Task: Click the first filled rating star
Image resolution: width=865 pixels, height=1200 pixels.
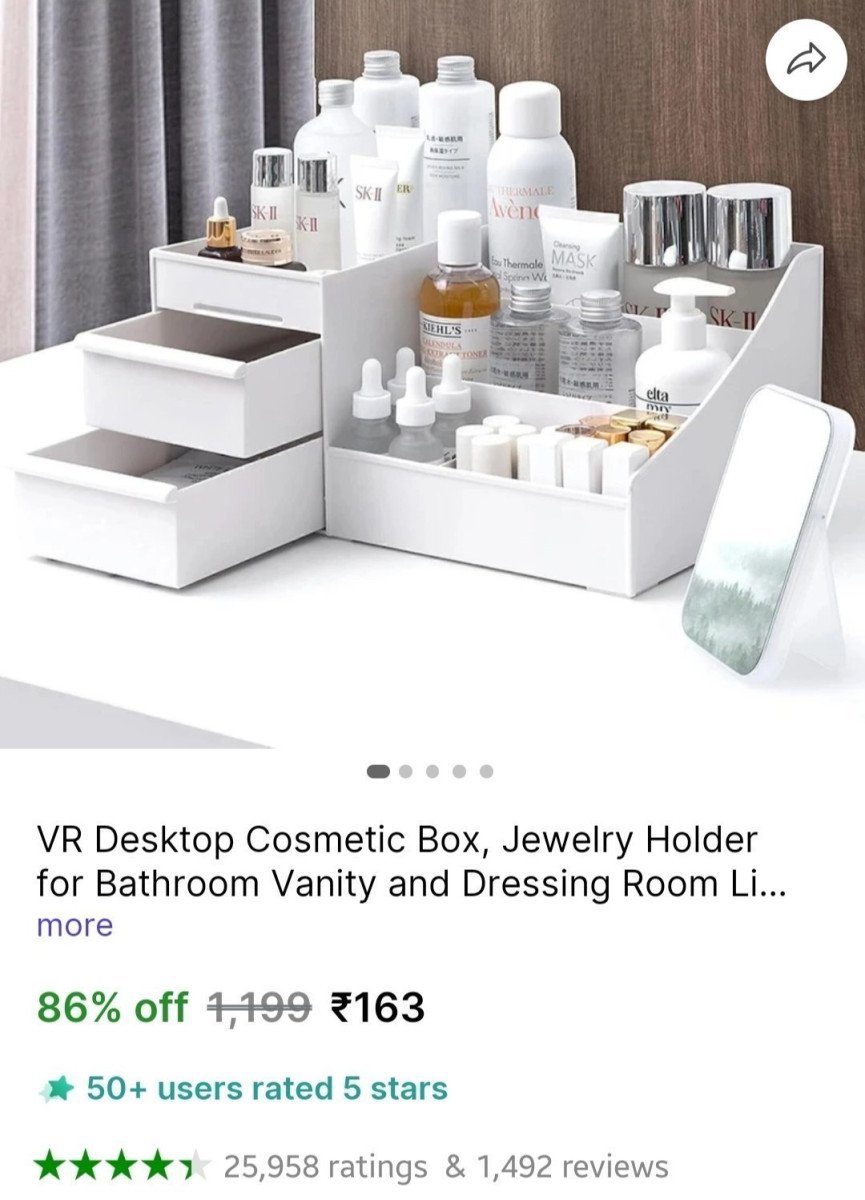Action: tap(47, 1164)
